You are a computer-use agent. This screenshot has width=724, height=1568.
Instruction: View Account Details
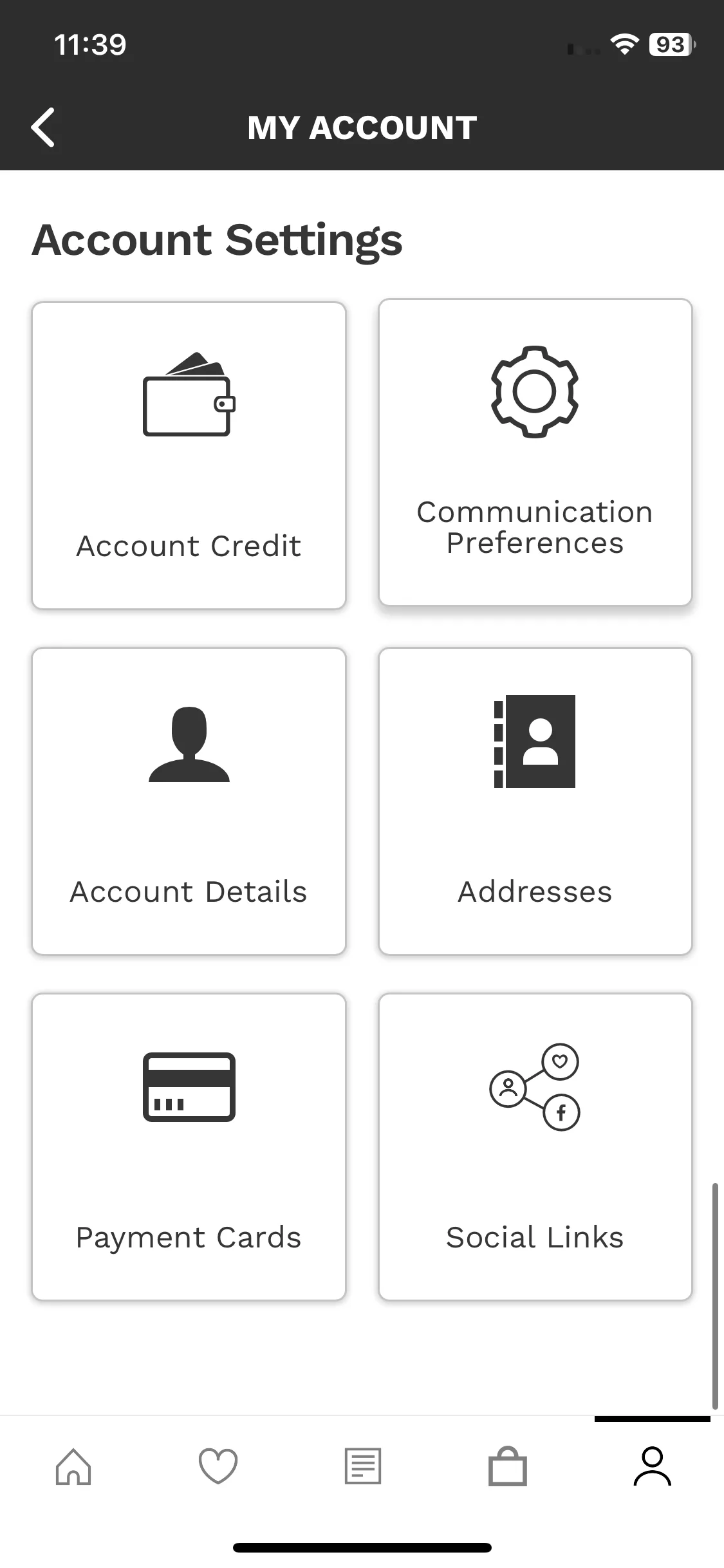pyautogui.click(x=189, y=801)
